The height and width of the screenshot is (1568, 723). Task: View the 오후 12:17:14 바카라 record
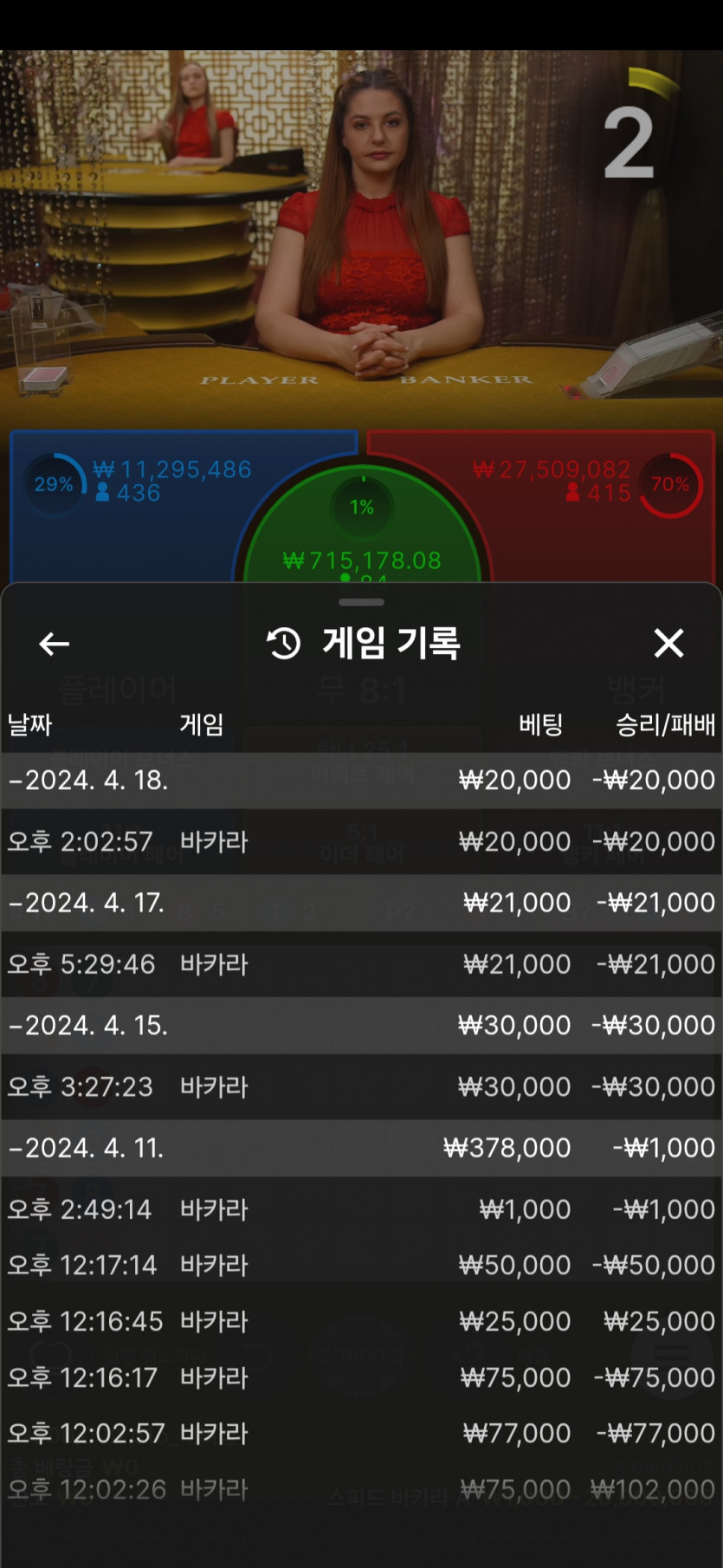coord(361,1265)
